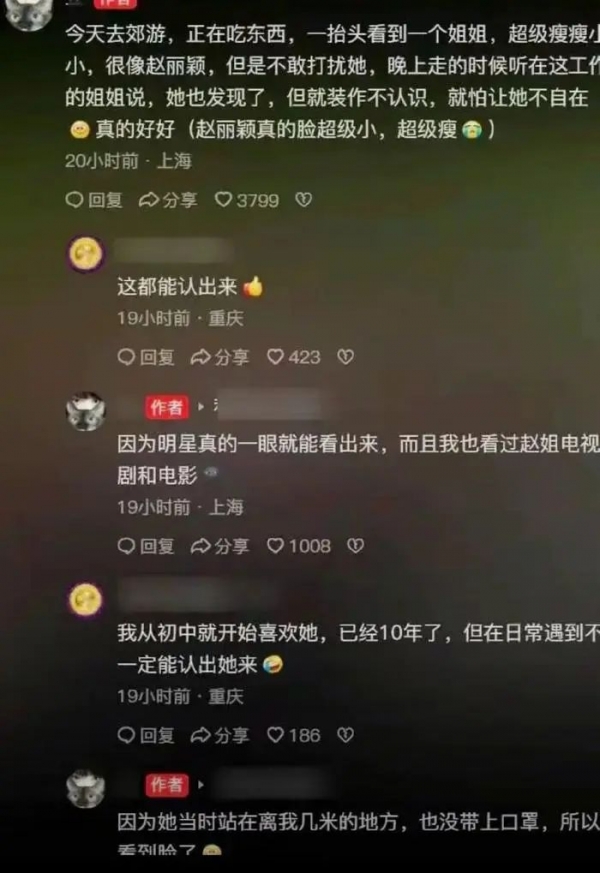Dislike the author's reply with 1008 likes

[355, 546]
